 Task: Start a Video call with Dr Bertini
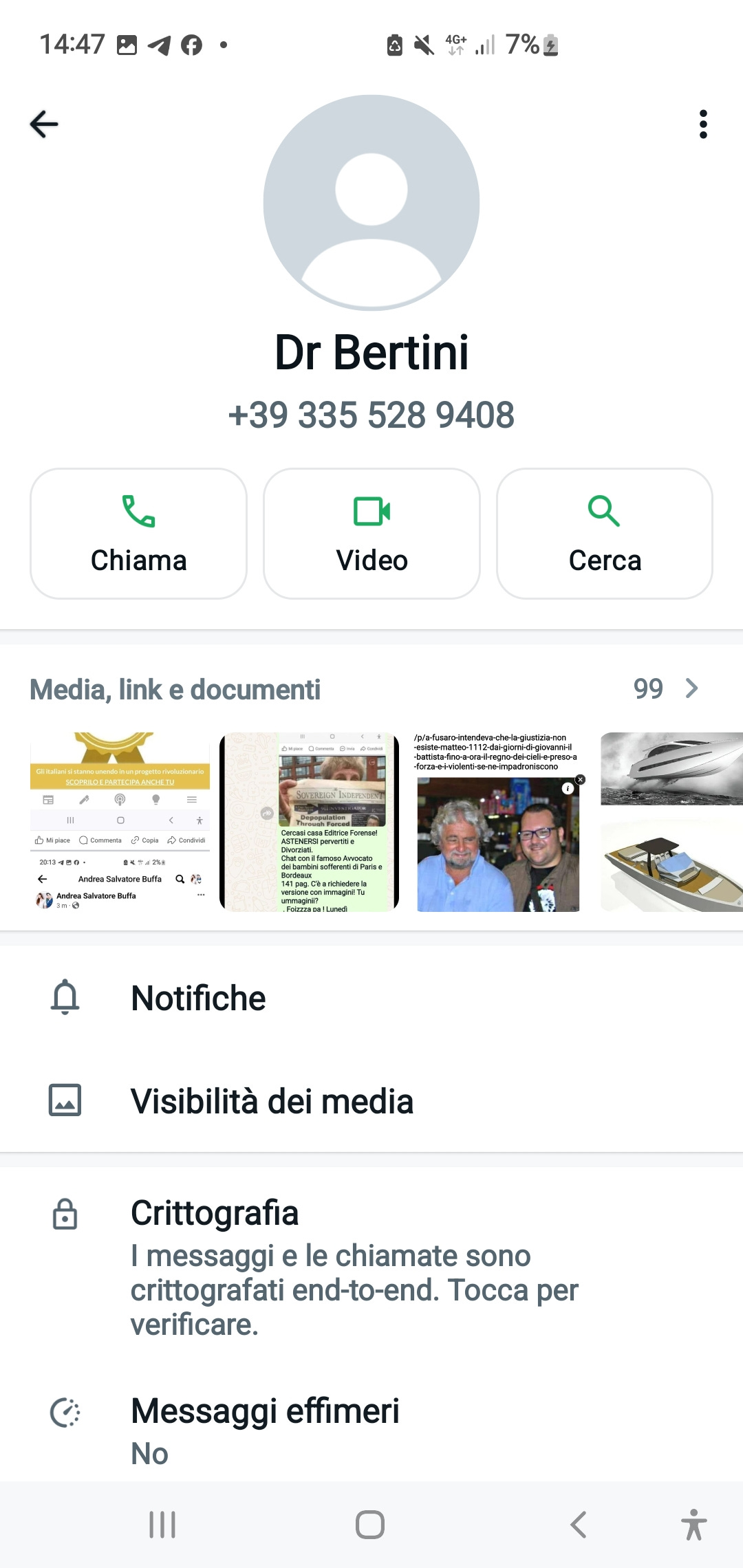[x=371, y=534]
